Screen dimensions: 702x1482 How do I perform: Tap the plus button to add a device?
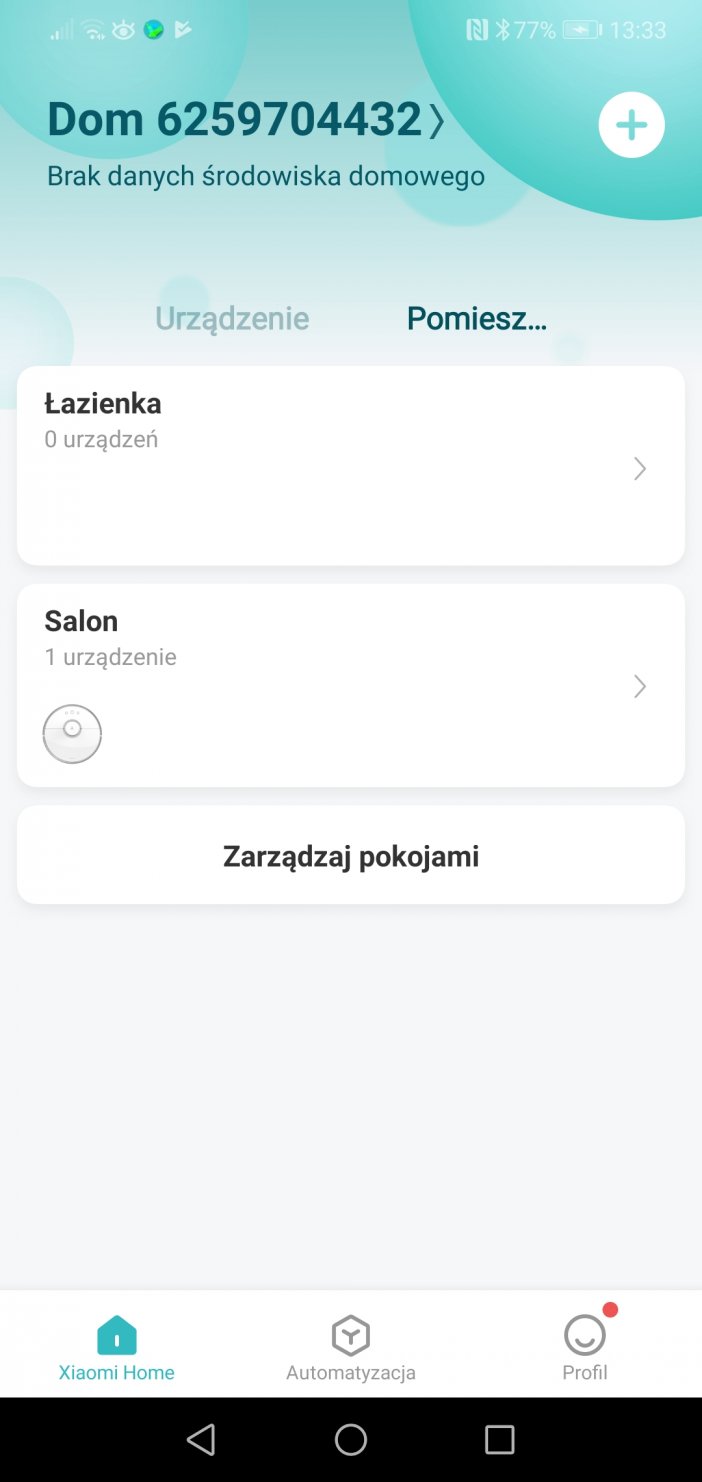tap(631, 125)
